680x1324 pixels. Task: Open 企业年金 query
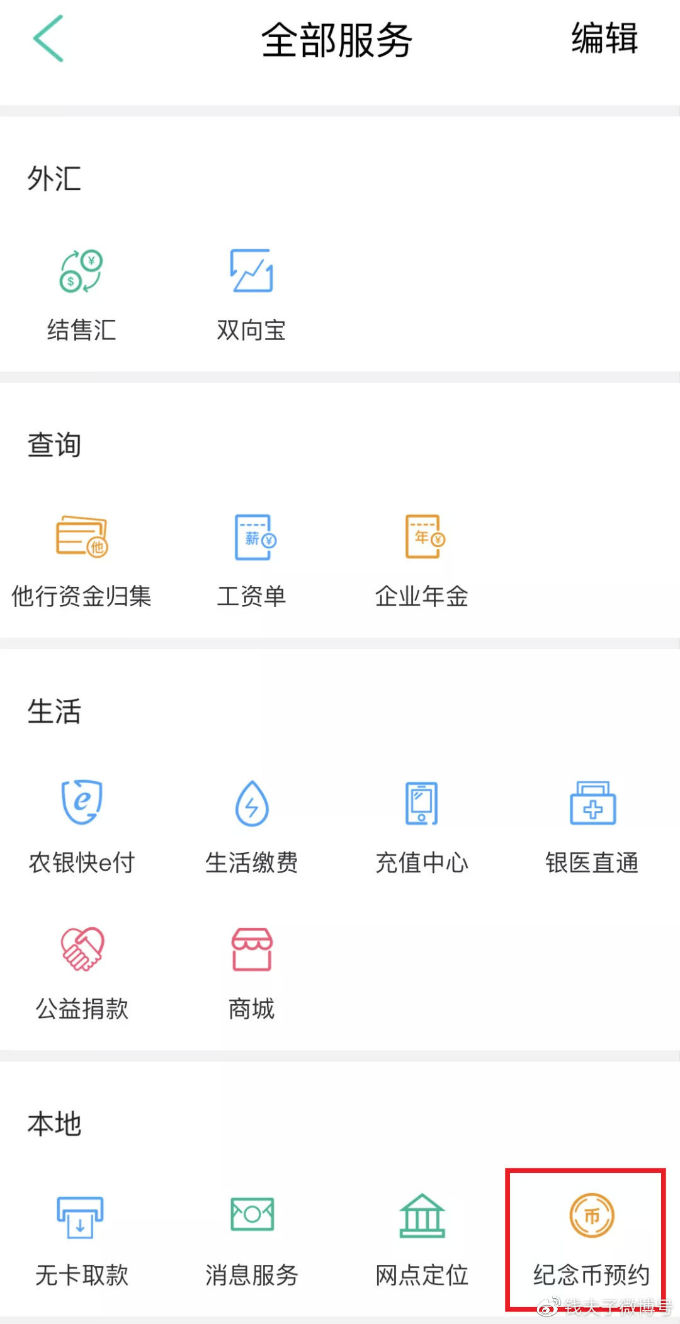pos(421,560)
